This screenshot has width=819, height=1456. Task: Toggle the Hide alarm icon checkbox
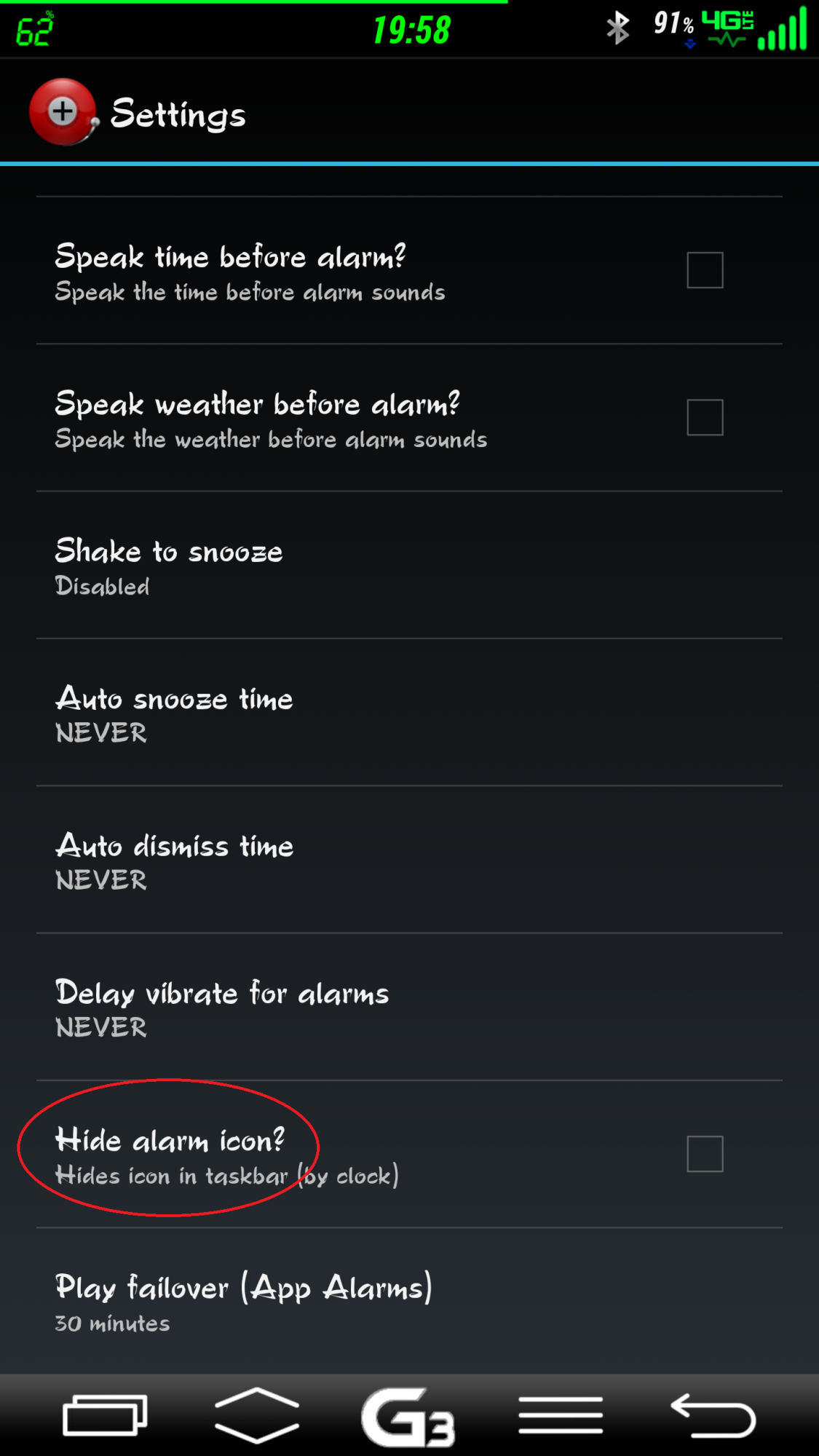[704, 1154]
